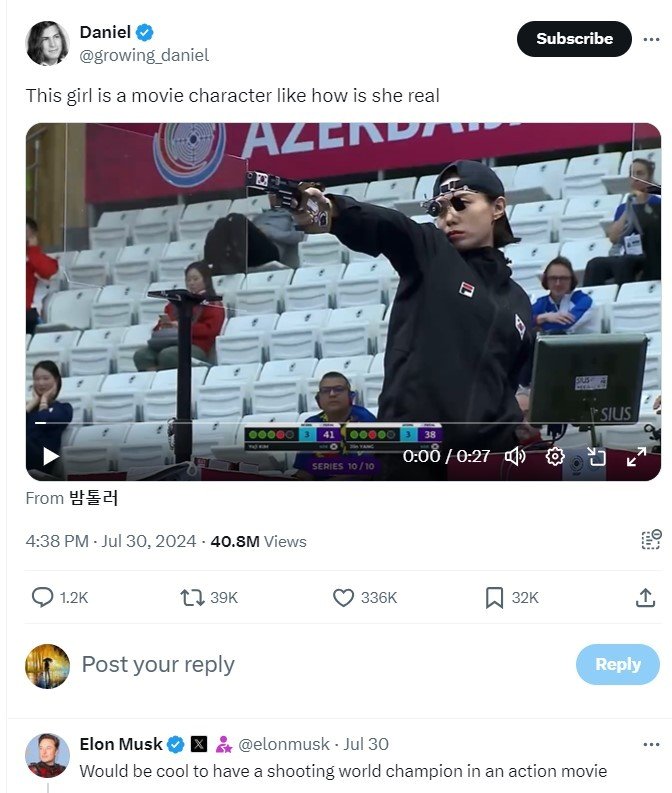Play the video
This screenshot has width=672, height=793.
click(x=51, y=456)
